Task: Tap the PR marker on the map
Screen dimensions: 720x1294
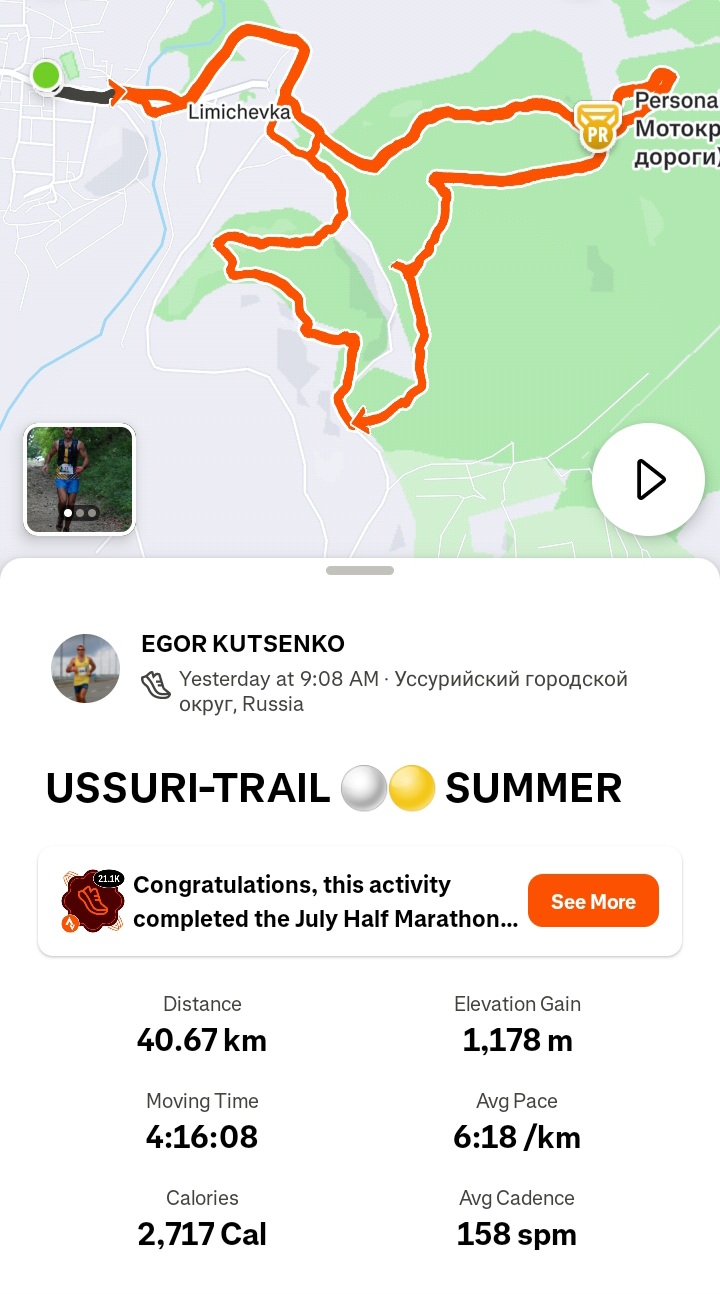Action: coord(597,126)
